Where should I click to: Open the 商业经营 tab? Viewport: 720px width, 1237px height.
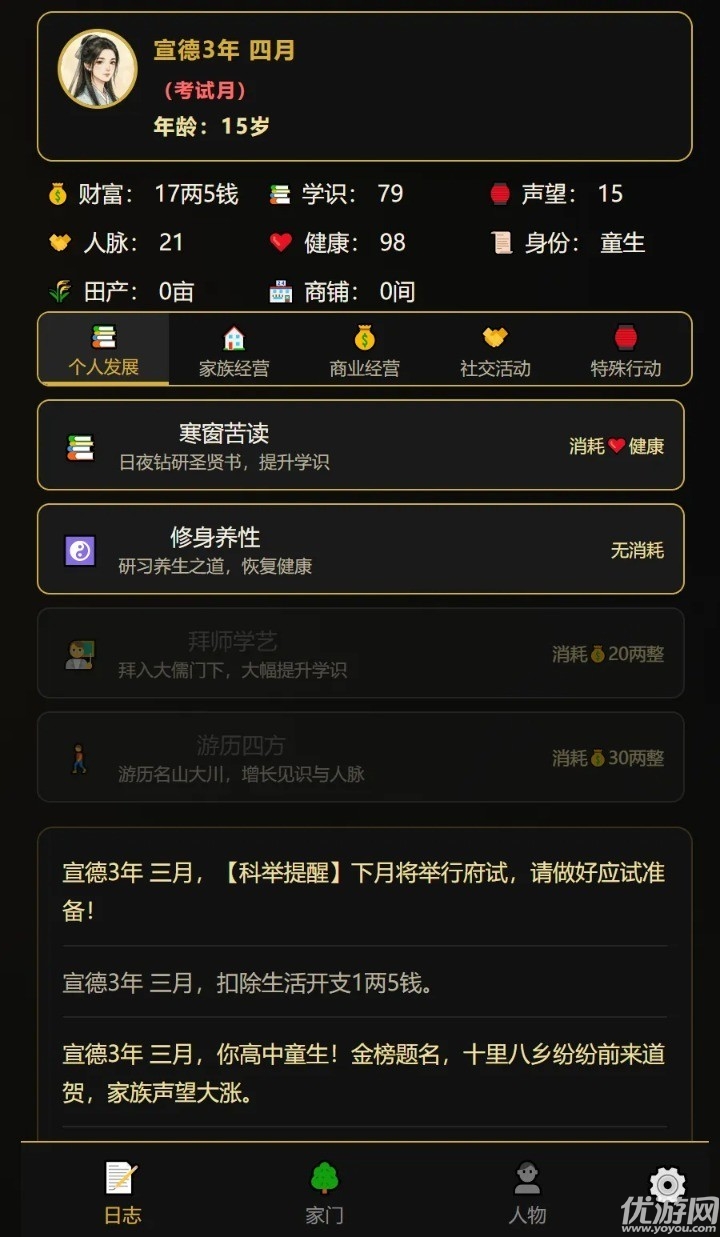364,350
